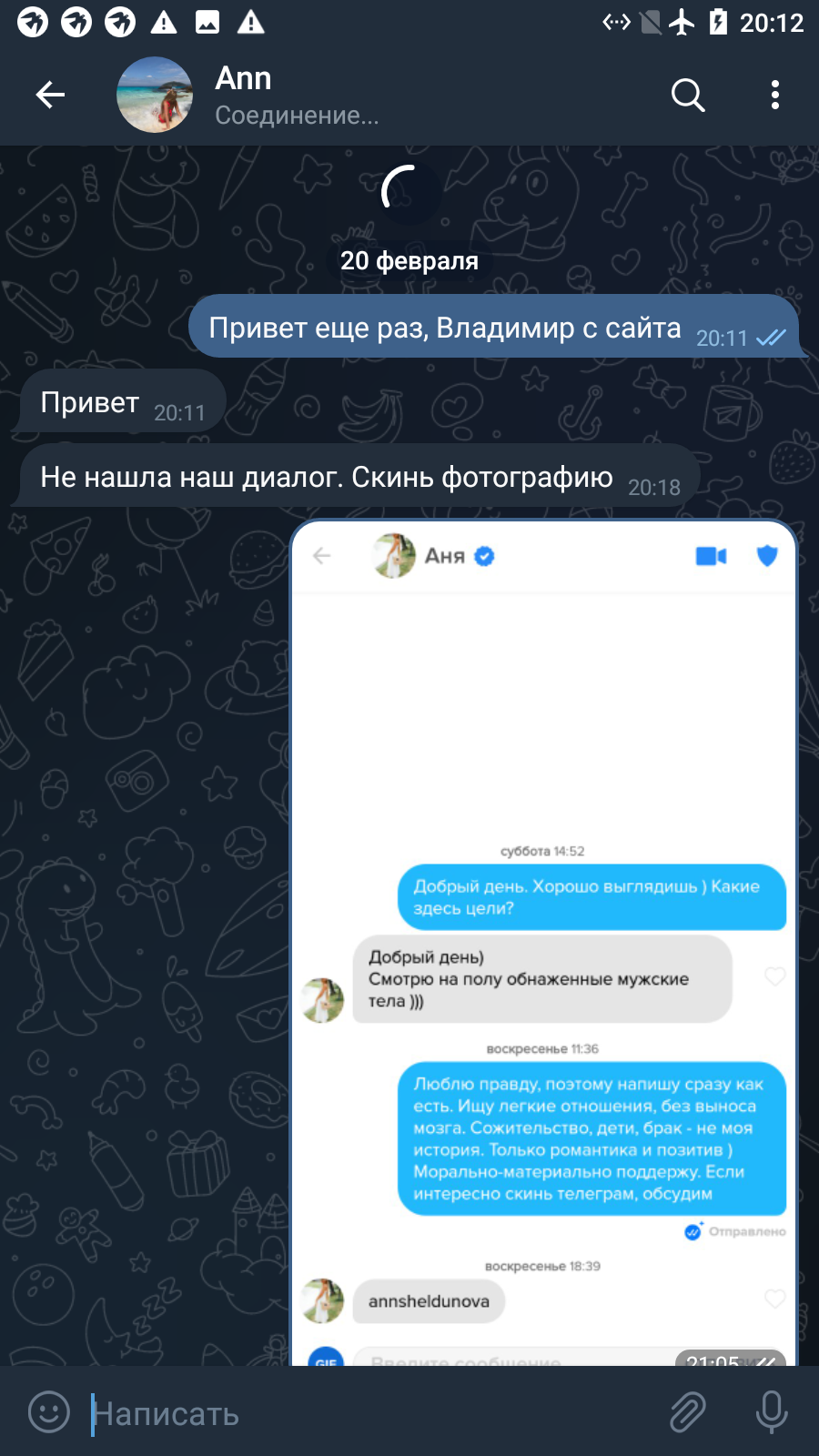
Task: Open the emoji picker
Action: pos(49,1412)
